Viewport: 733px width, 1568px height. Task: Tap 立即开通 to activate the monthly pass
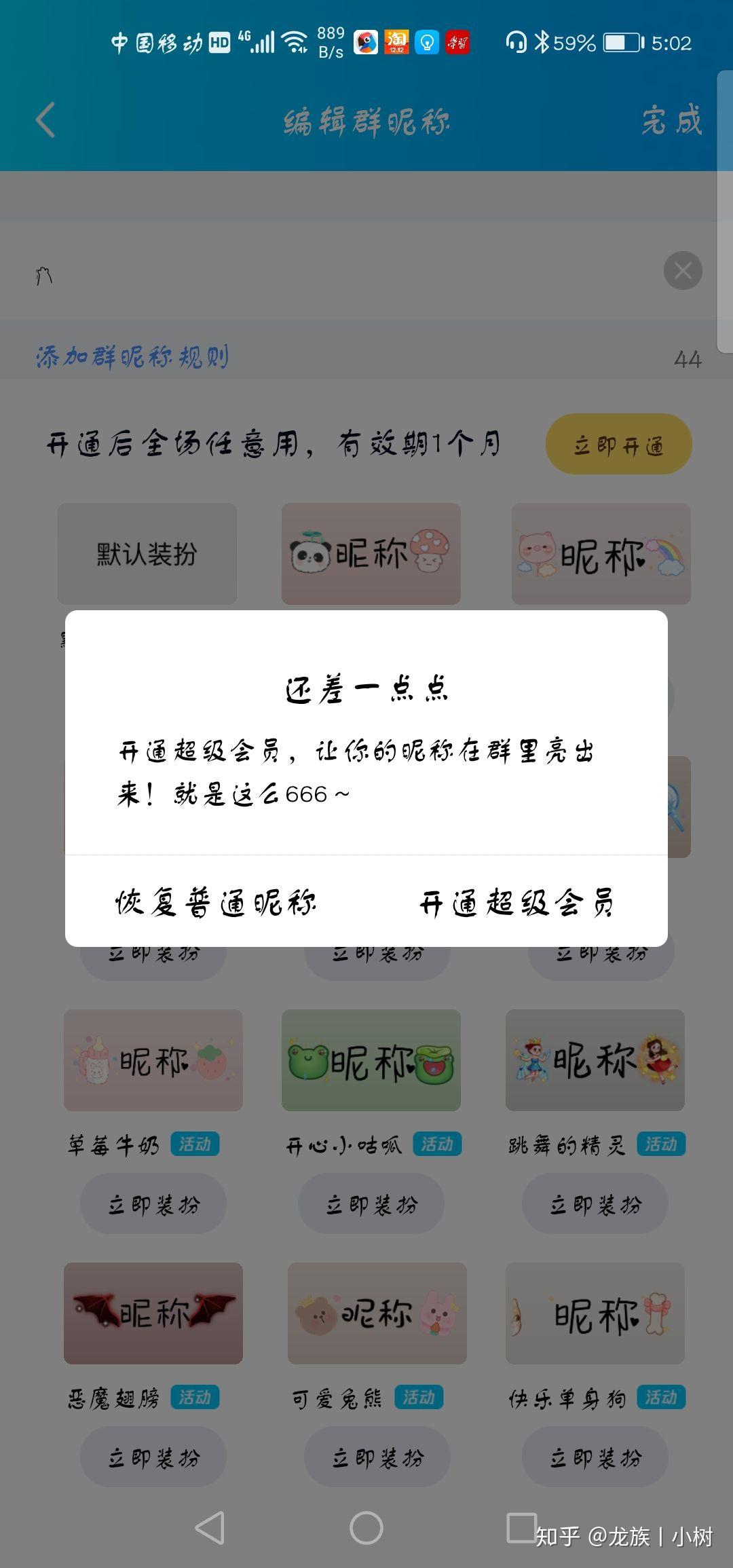pyautogui.click(x=618, y=446)
